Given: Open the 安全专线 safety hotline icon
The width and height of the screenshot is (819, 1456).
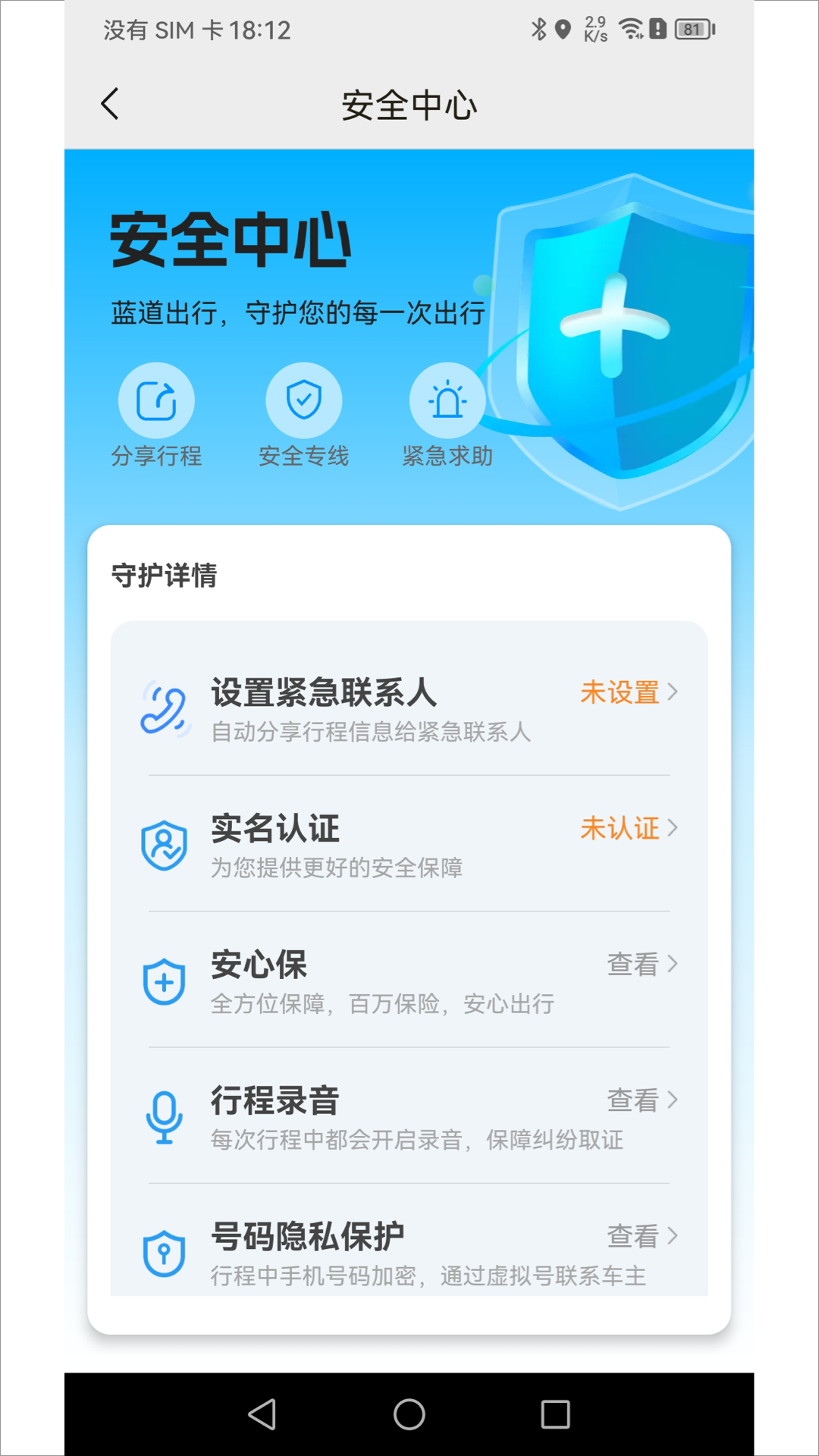Looking at the screenshot, I should 304,400.
